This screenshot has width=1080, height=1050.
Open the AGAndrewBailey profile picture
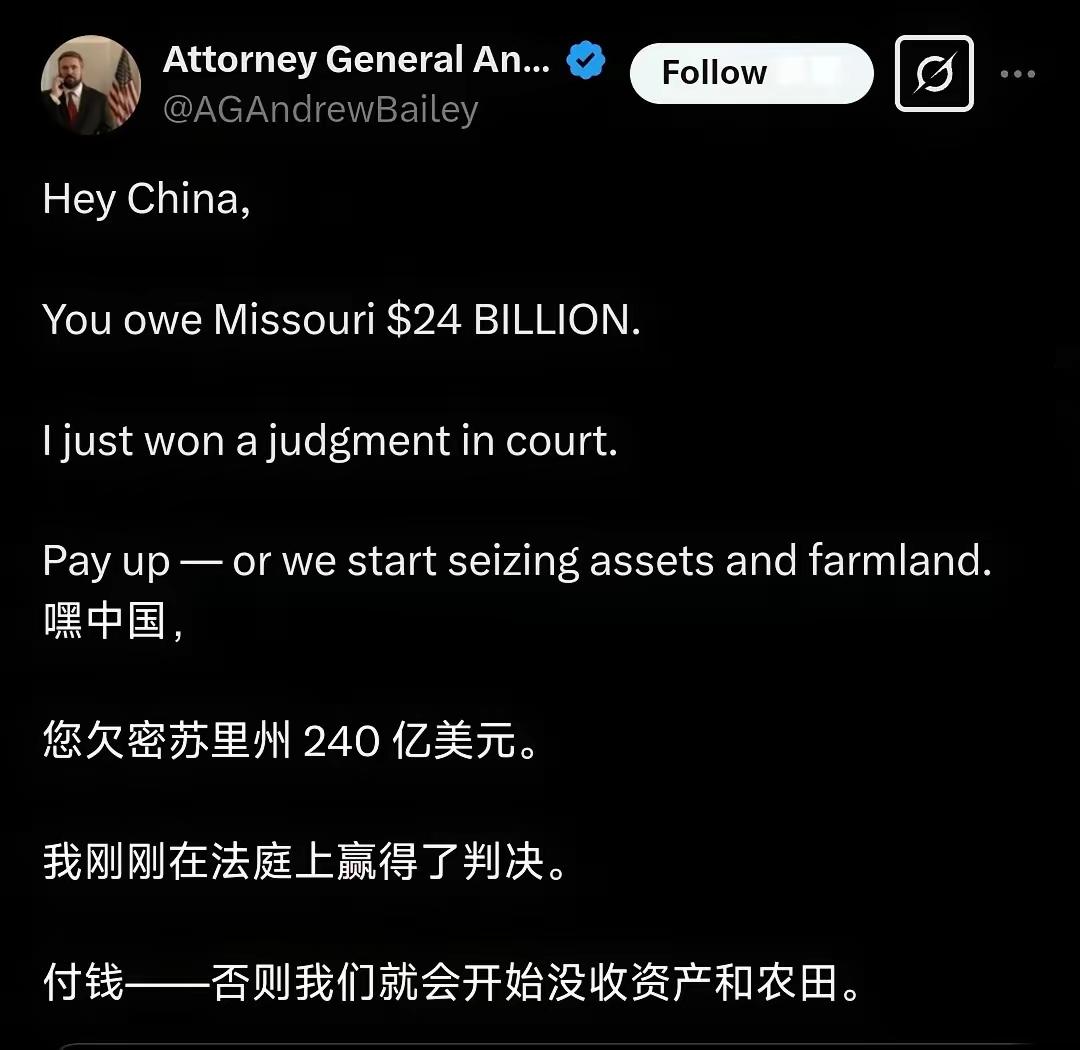pos(90,85)
